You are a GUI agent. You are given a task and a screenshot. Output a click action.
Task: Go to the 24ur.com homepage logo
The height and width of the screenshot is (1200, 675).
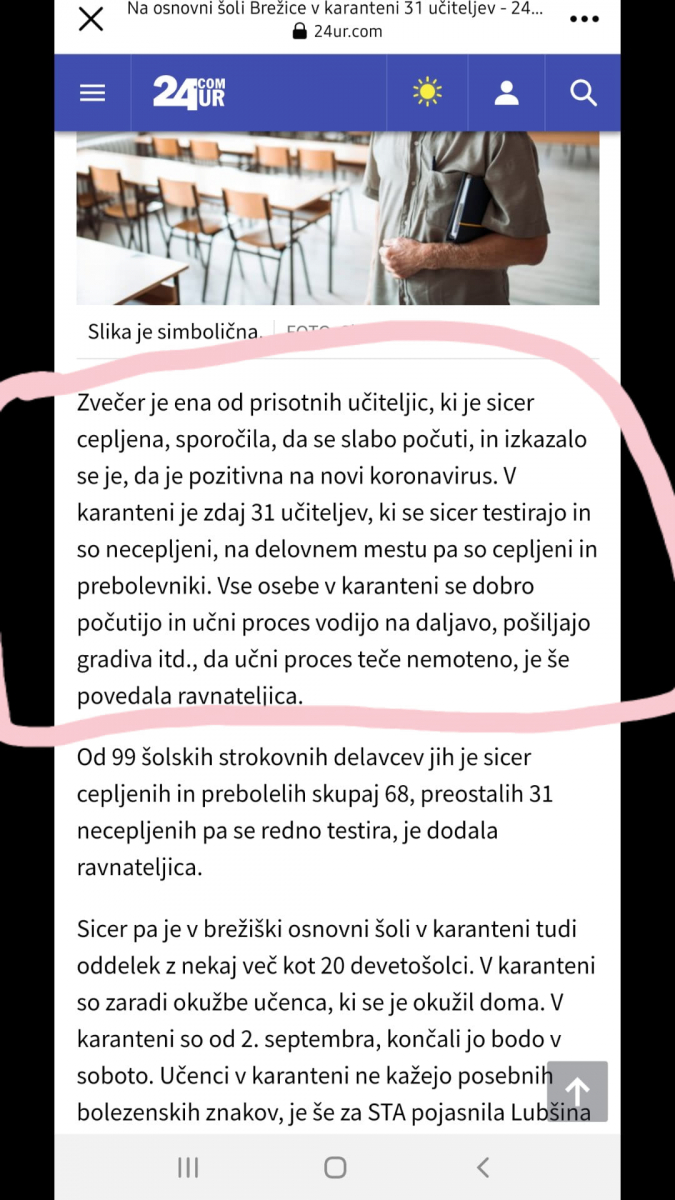point(189,93)
